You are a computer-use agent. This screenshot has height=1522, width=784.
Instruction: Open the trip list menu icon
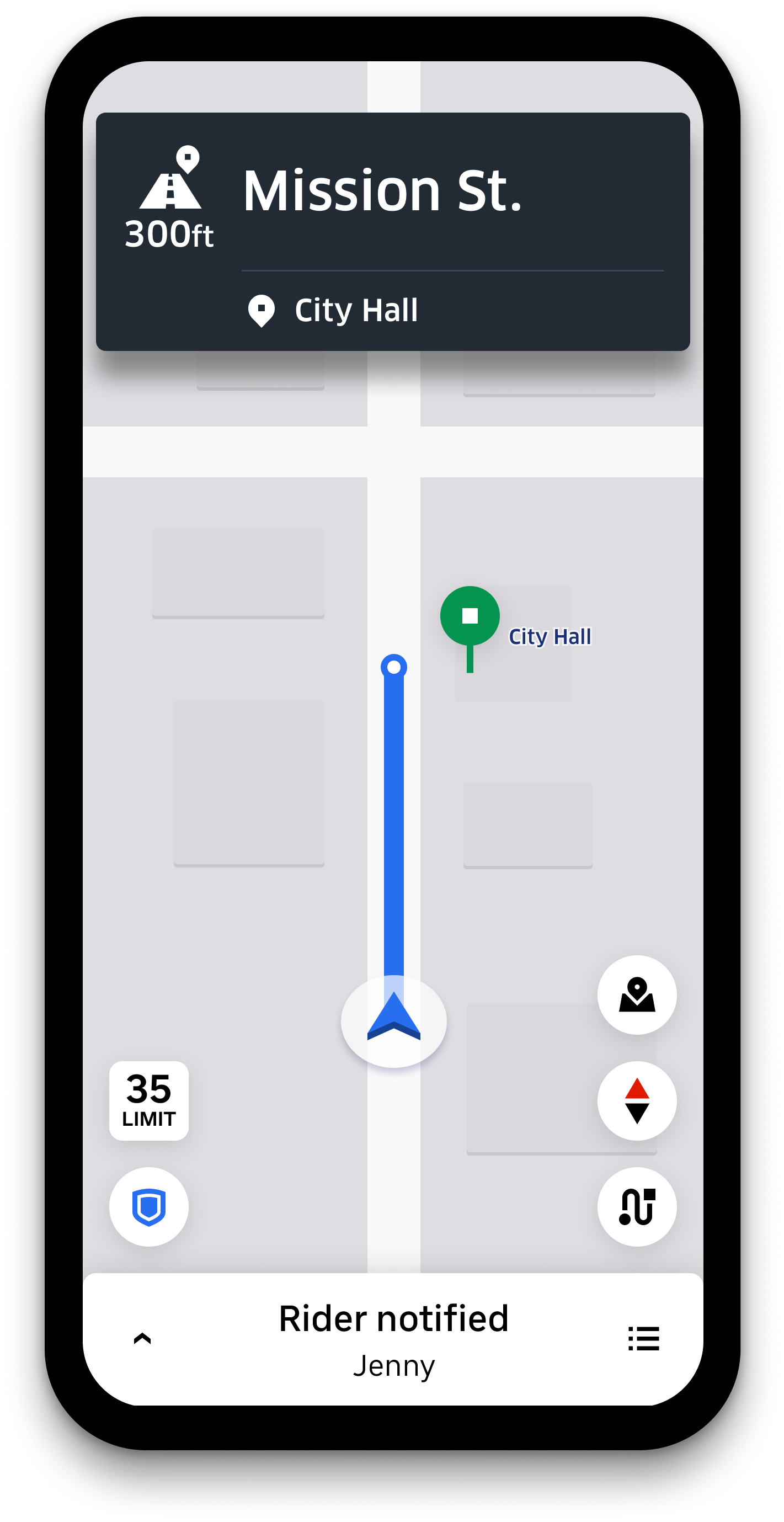643,1338
